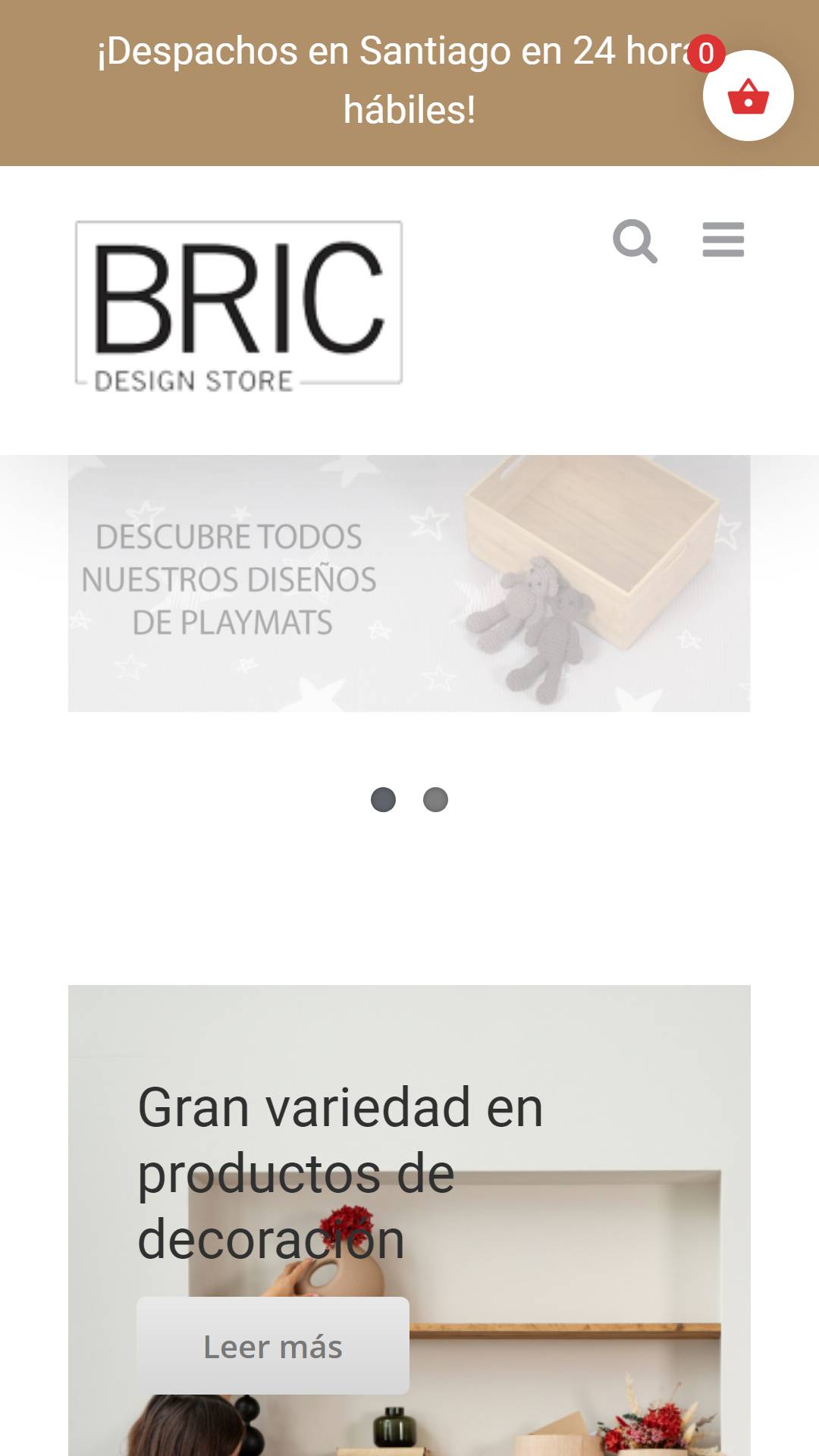Open the shopping basket
This screenshot has width=819, height=1456.
pyautogui.click(x=748, y=96)
